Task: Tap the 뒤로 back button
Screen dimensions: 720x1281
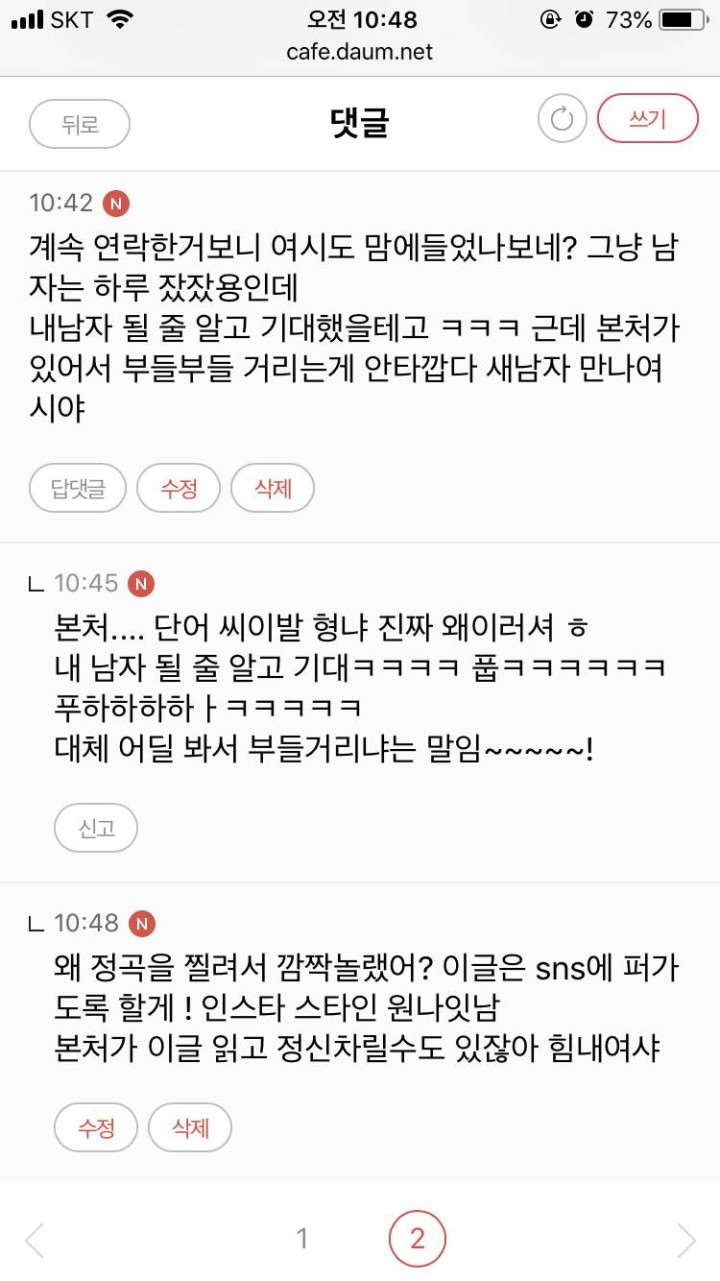Action: [80, 124]
